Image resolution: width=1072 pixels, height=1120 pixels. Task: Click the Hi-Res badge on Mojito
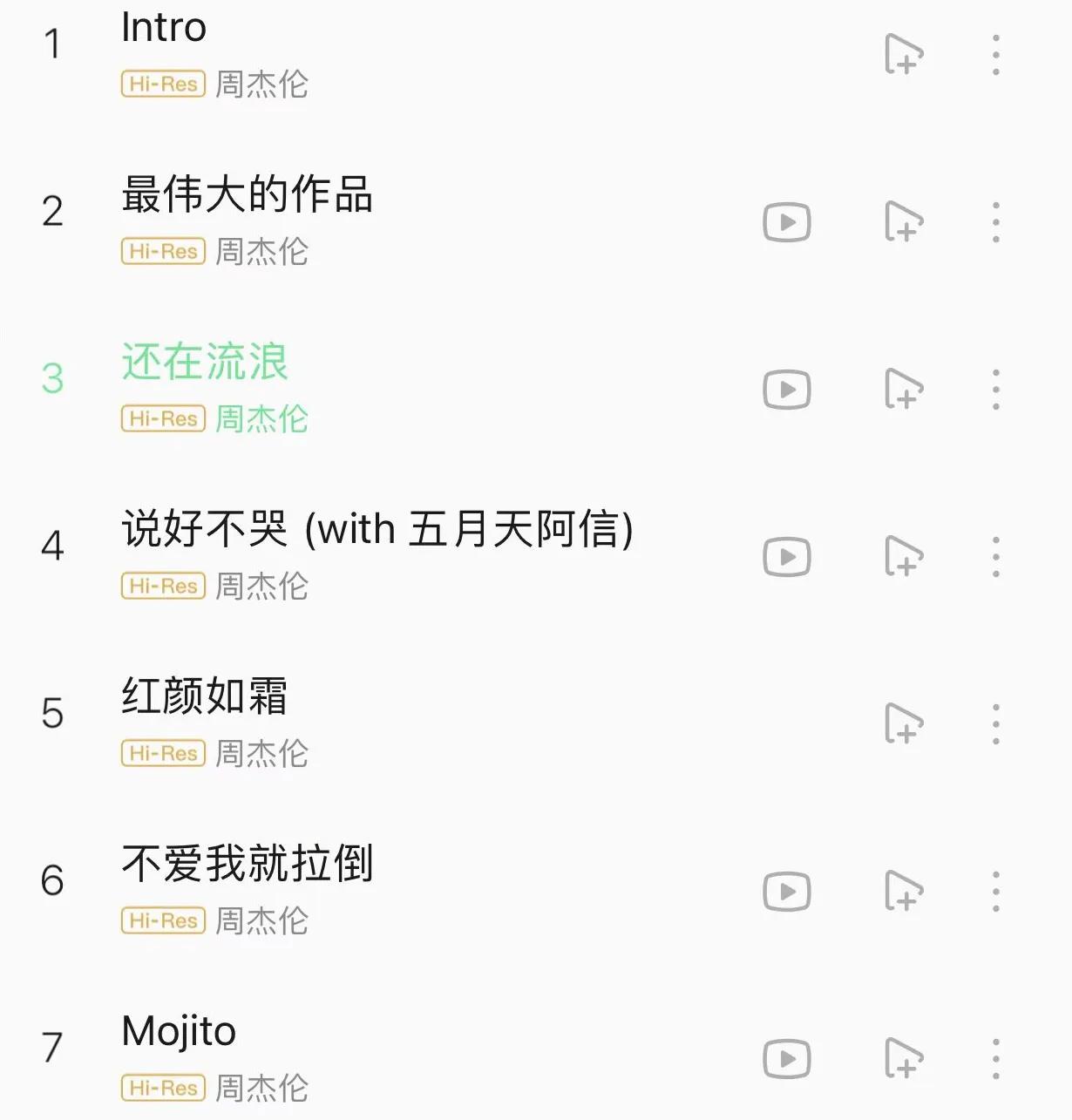(x=162, y=1088)
